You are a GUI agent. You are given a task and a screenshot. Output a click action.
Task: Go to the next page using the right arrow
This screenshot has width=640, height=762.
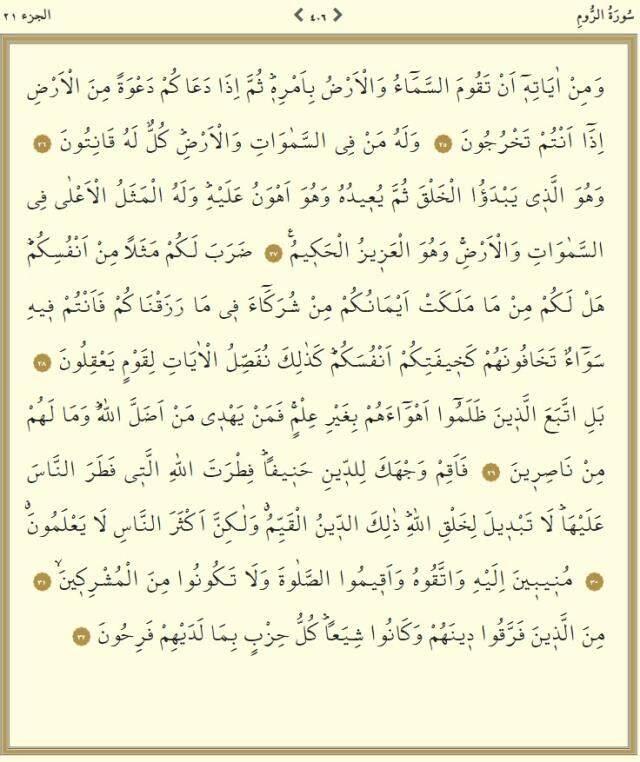pyautogui.click(x=337, y=15)
